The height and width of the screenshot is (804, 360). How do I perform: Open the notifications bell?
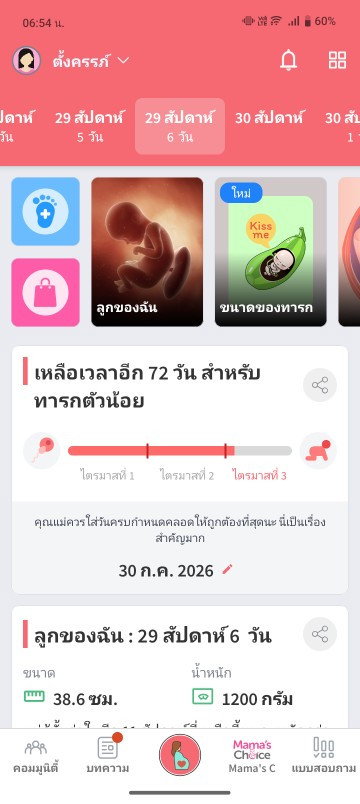click(x=288, y=61)
